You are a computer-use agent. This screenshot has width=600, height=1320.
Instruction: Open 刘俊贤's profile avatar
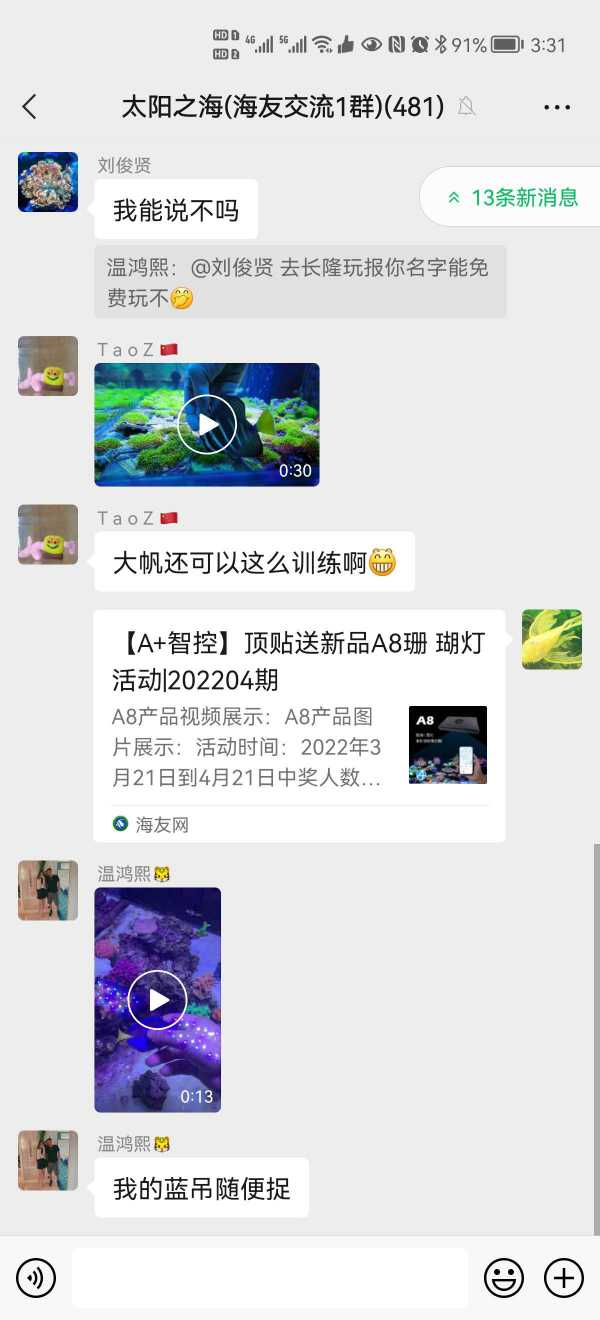(48, 182)
